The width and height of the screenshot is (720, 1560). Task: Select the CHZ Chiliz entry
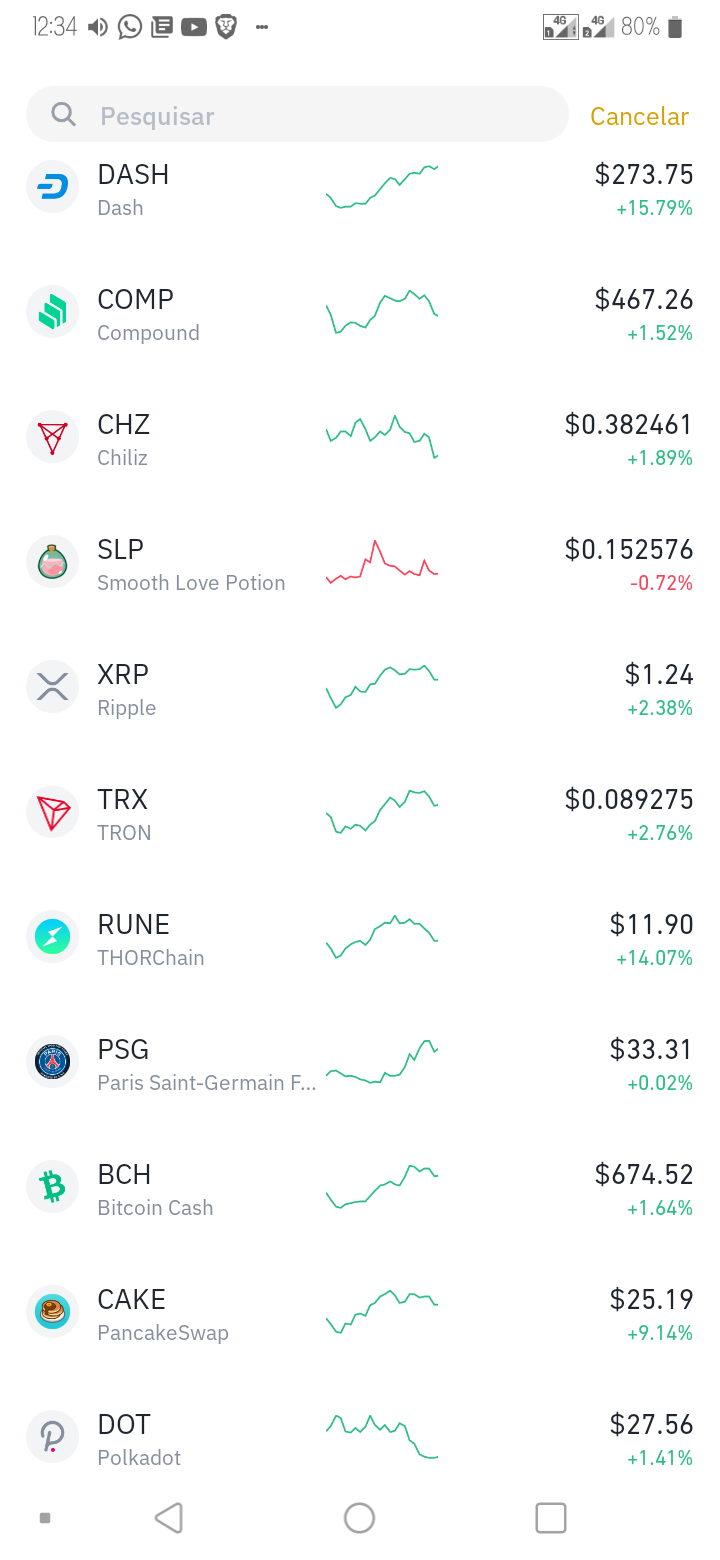[x=360, y=438]
